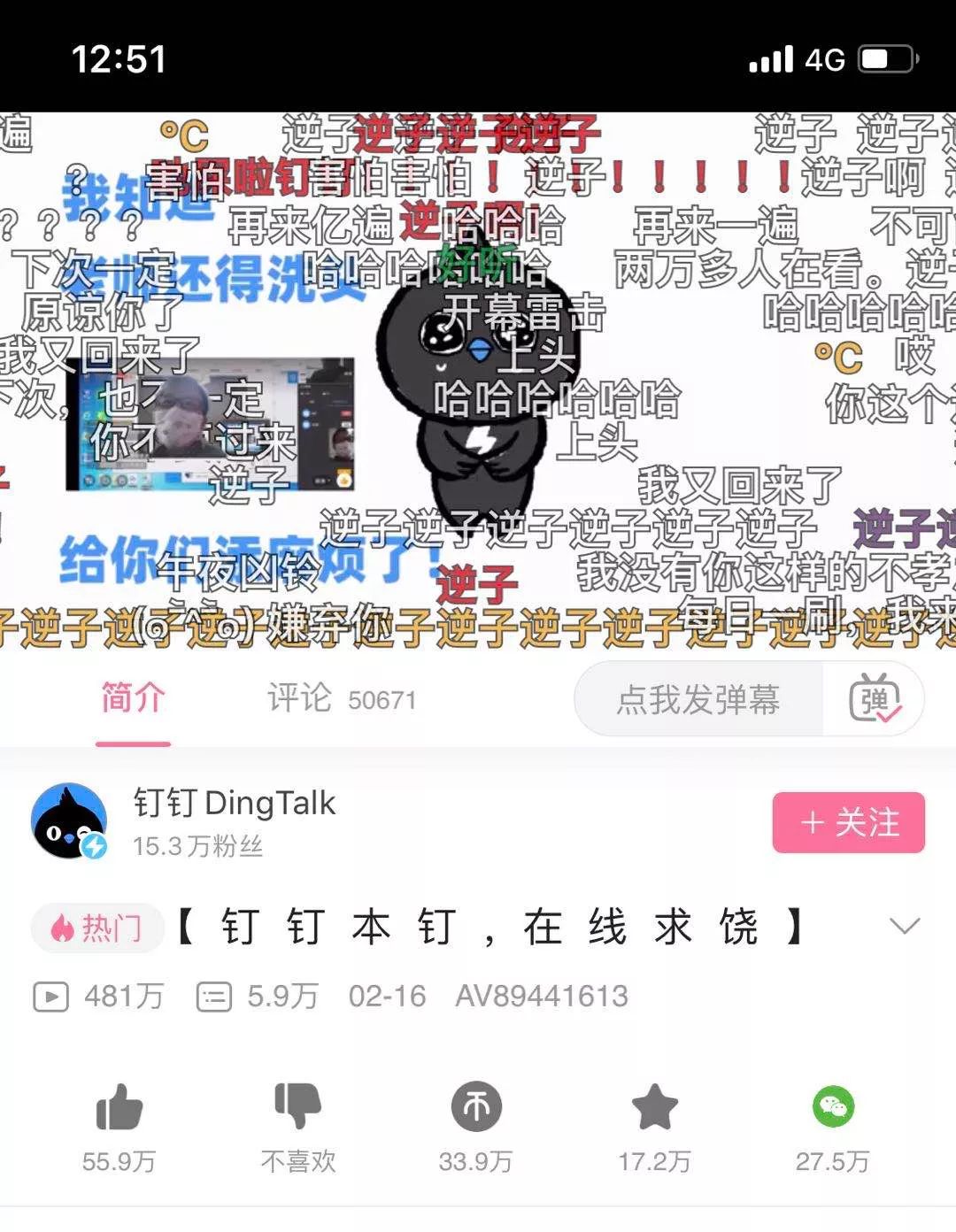Tap the 不喜欢 dislike icon
Image resolution: width=956 pixels, height=1232 pixels.
tap(297, 1106)
